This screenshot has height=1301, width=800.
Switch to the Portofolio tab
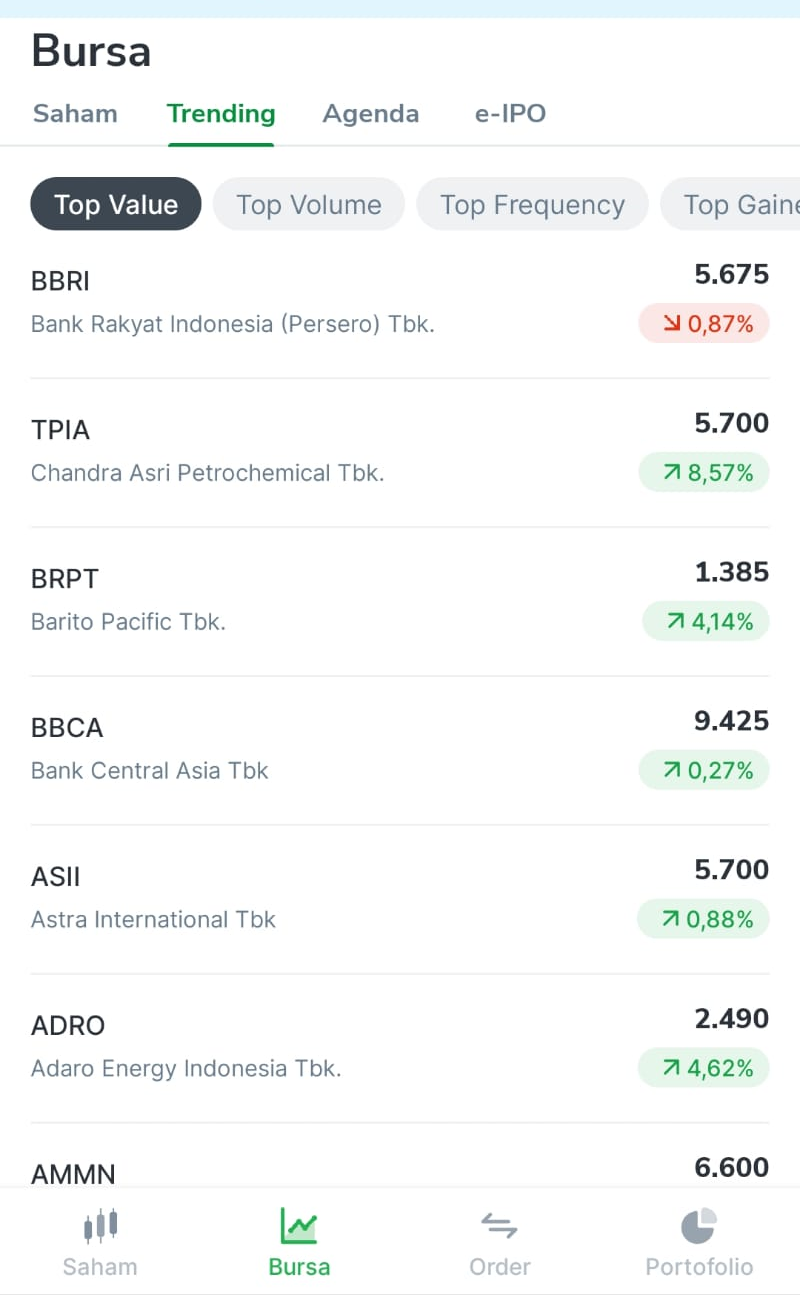click(699, 1243)
